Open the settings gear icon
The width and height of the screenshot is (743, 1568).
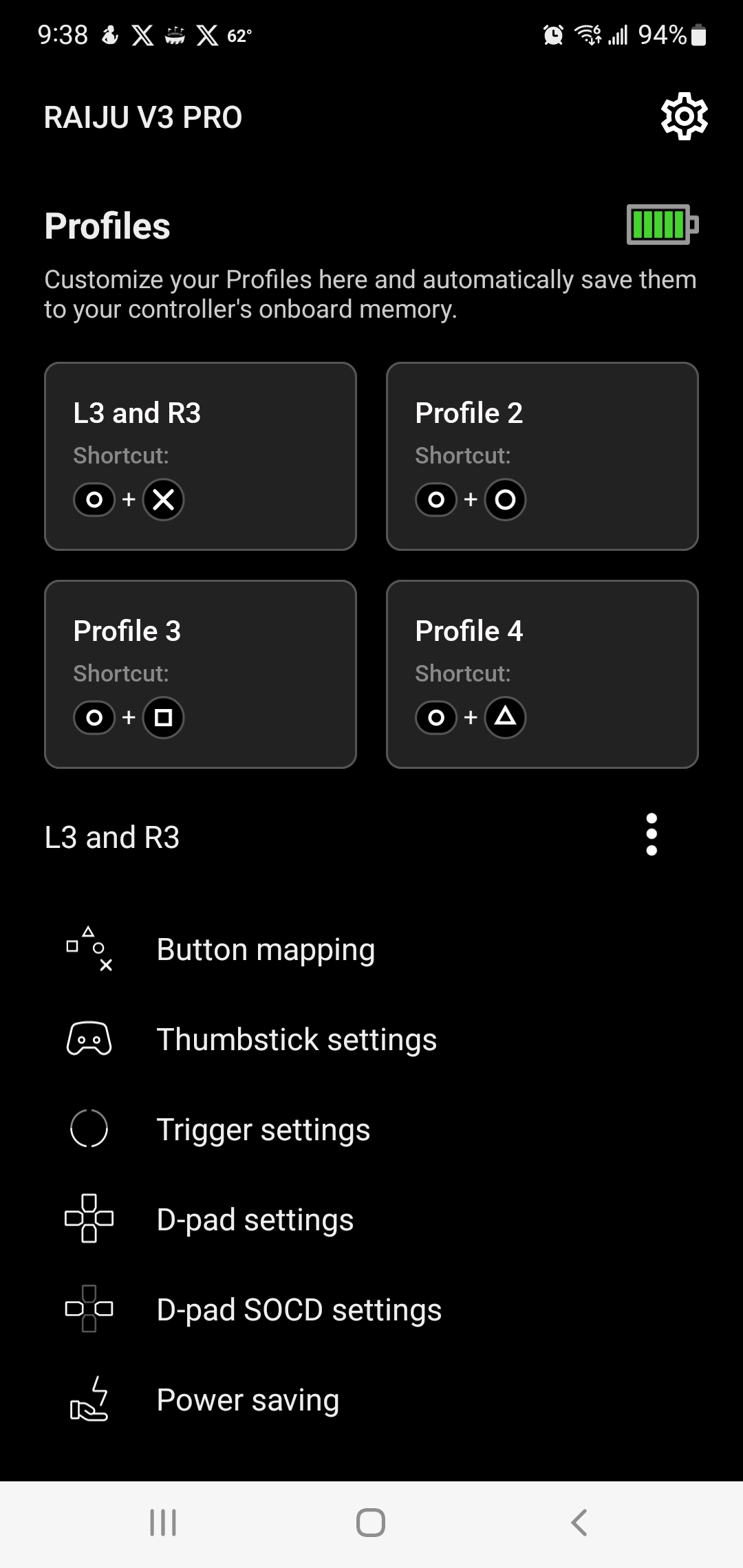[x=684, y=116]
